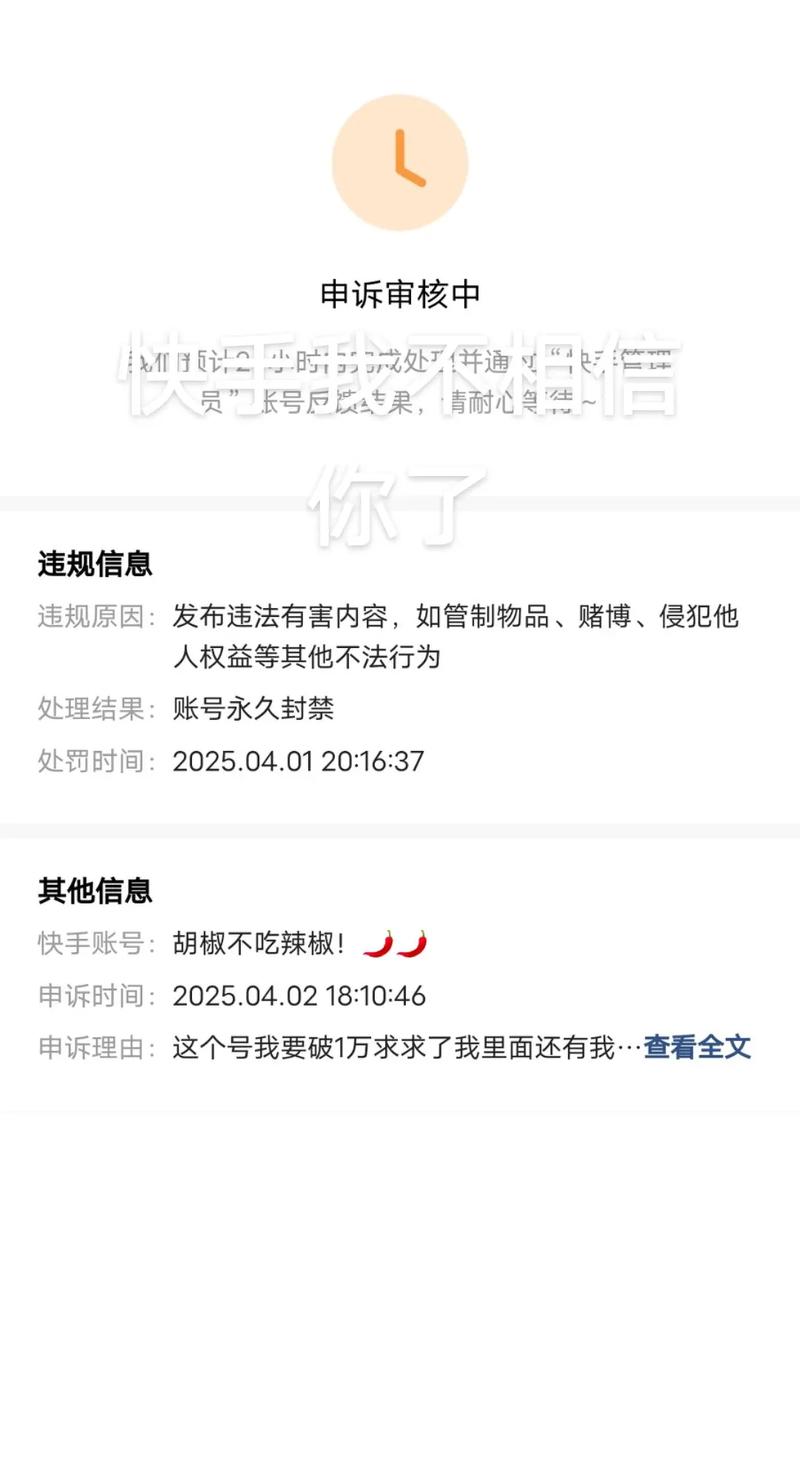
Task: Click the 申诉审核中 status heading
Action: tap(400, 295)
